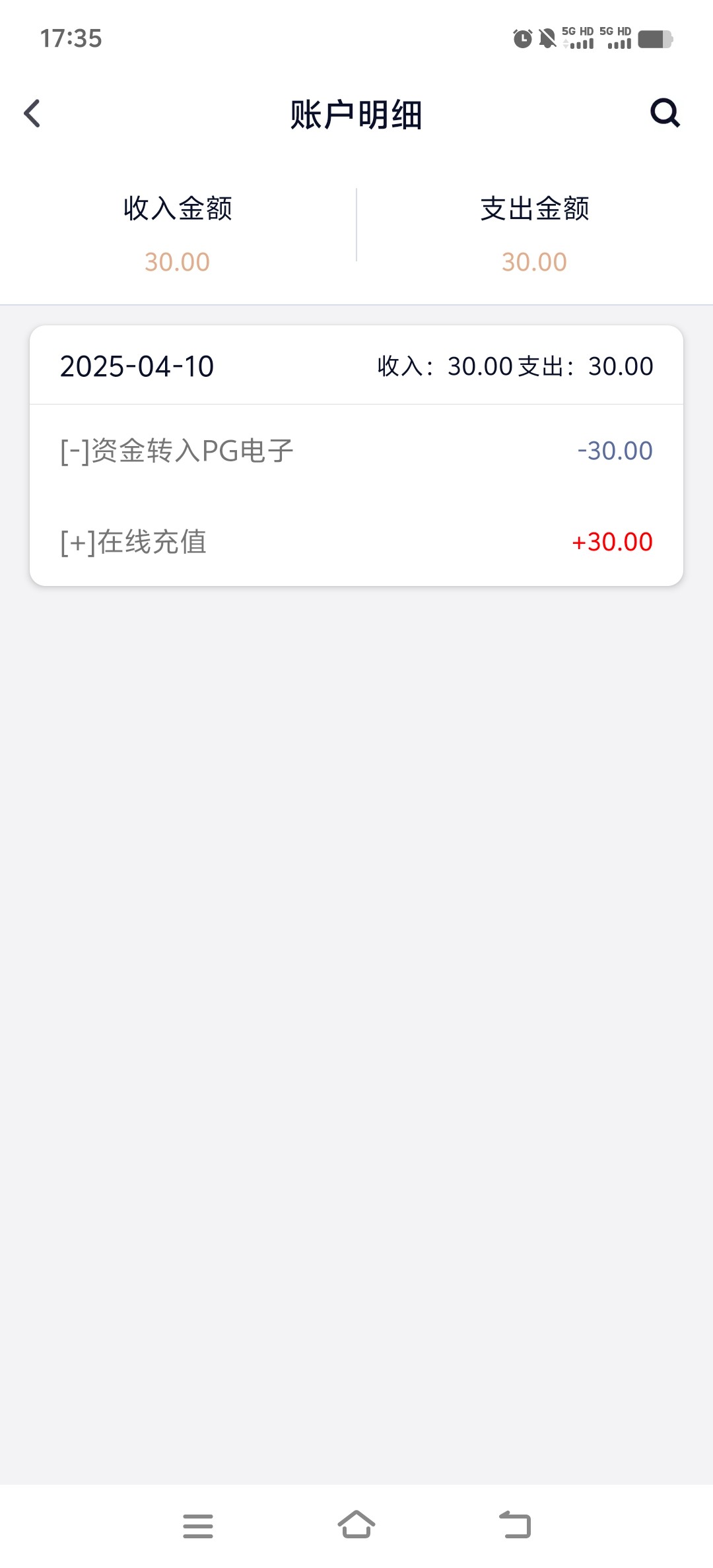Open the system recent apps menu
The height and width of the screenshot is (1568, 713).
(198, 1526)
